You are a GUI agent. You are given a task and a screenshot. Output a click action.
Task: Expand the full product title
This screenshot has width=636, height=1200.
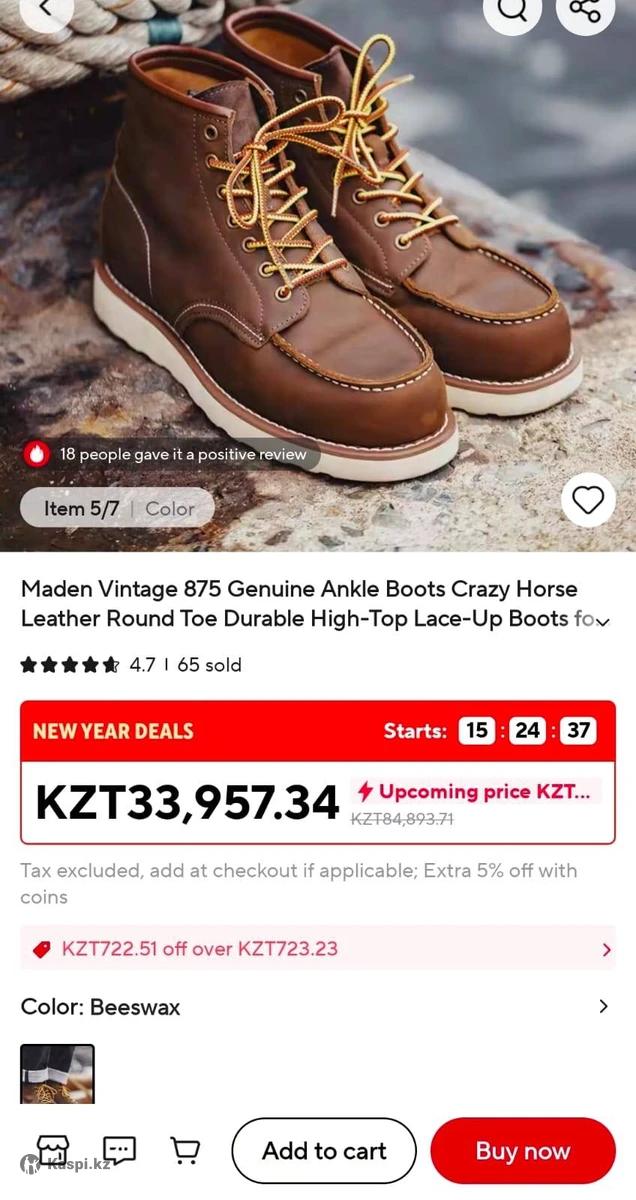tap(602, 621)
